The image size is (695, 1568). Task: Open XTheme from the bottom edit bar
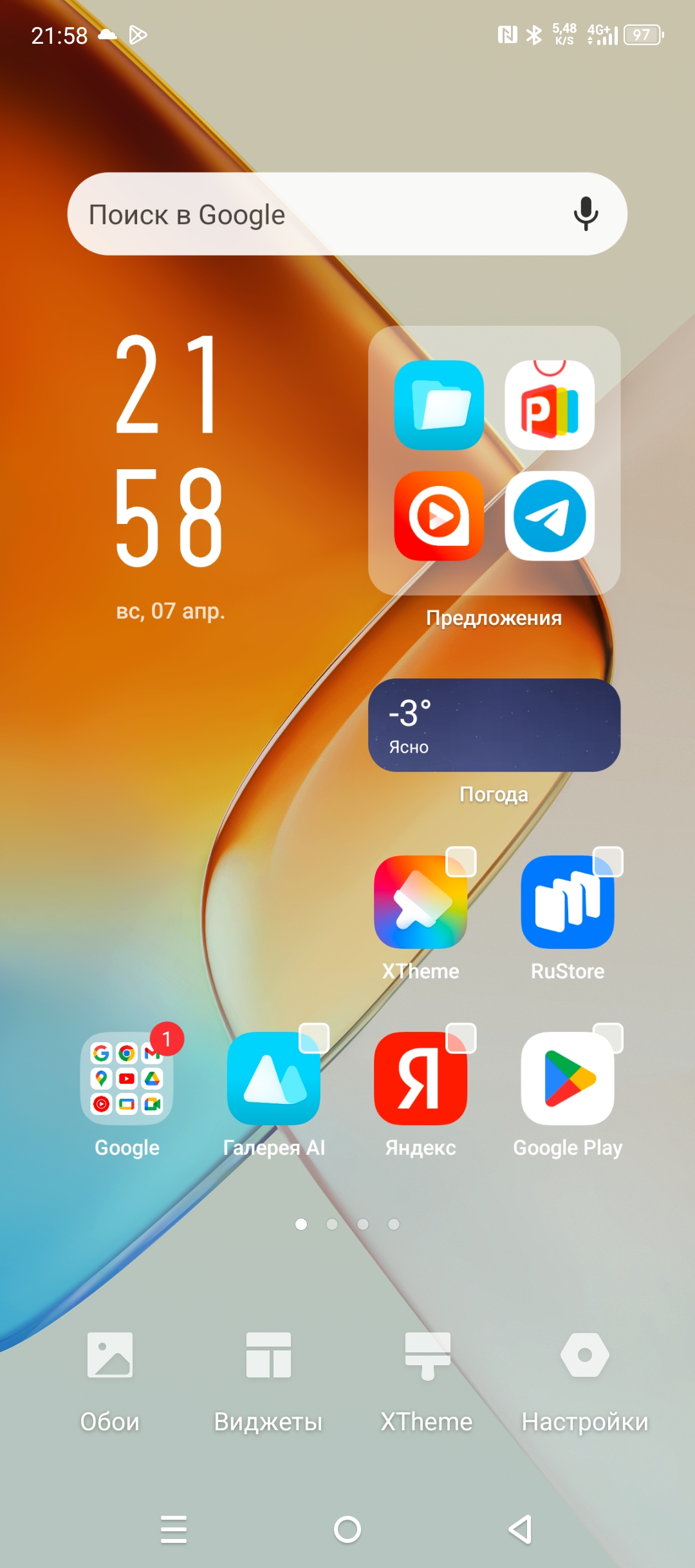click(x=427, y=1377)
